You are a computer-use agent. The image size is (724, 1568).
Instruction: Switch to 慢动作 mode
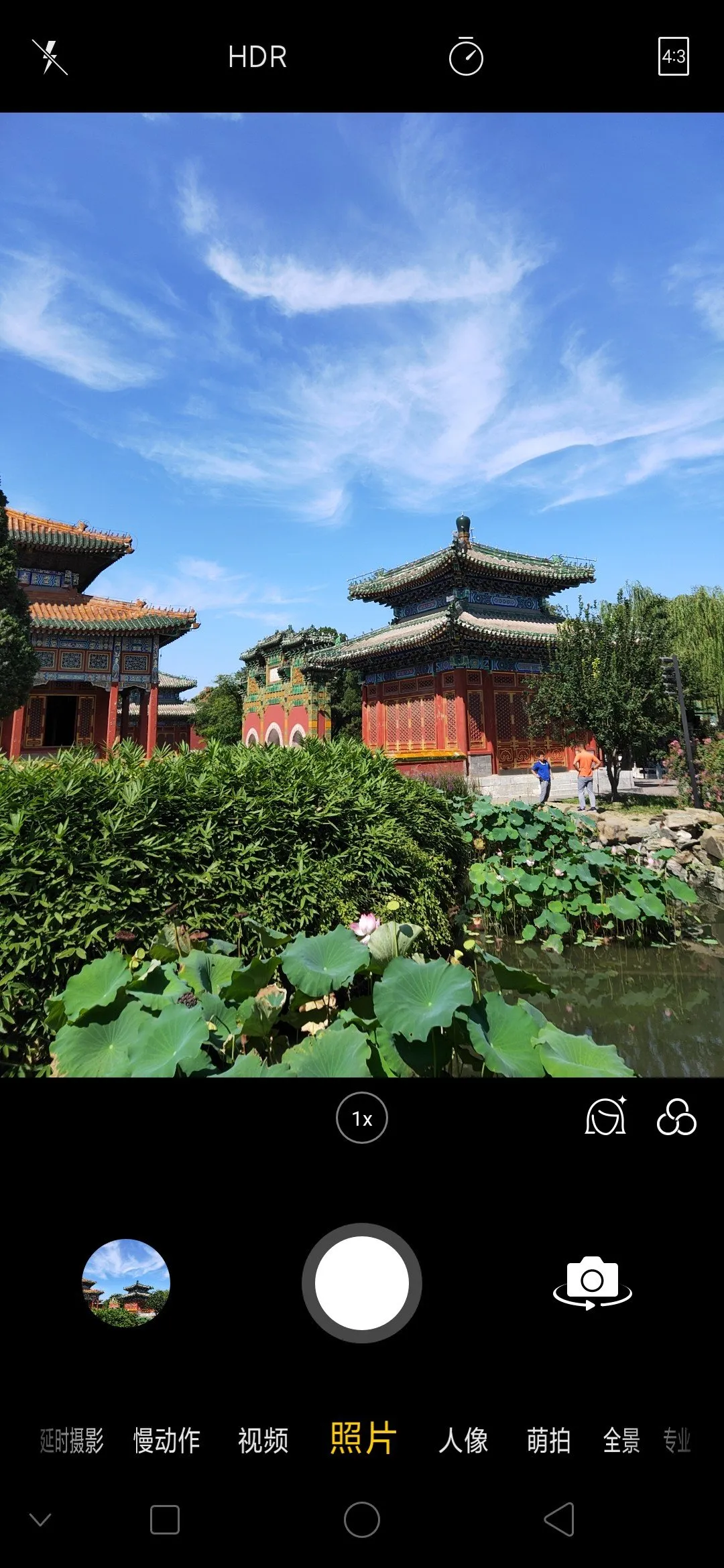pos(167,1441)
